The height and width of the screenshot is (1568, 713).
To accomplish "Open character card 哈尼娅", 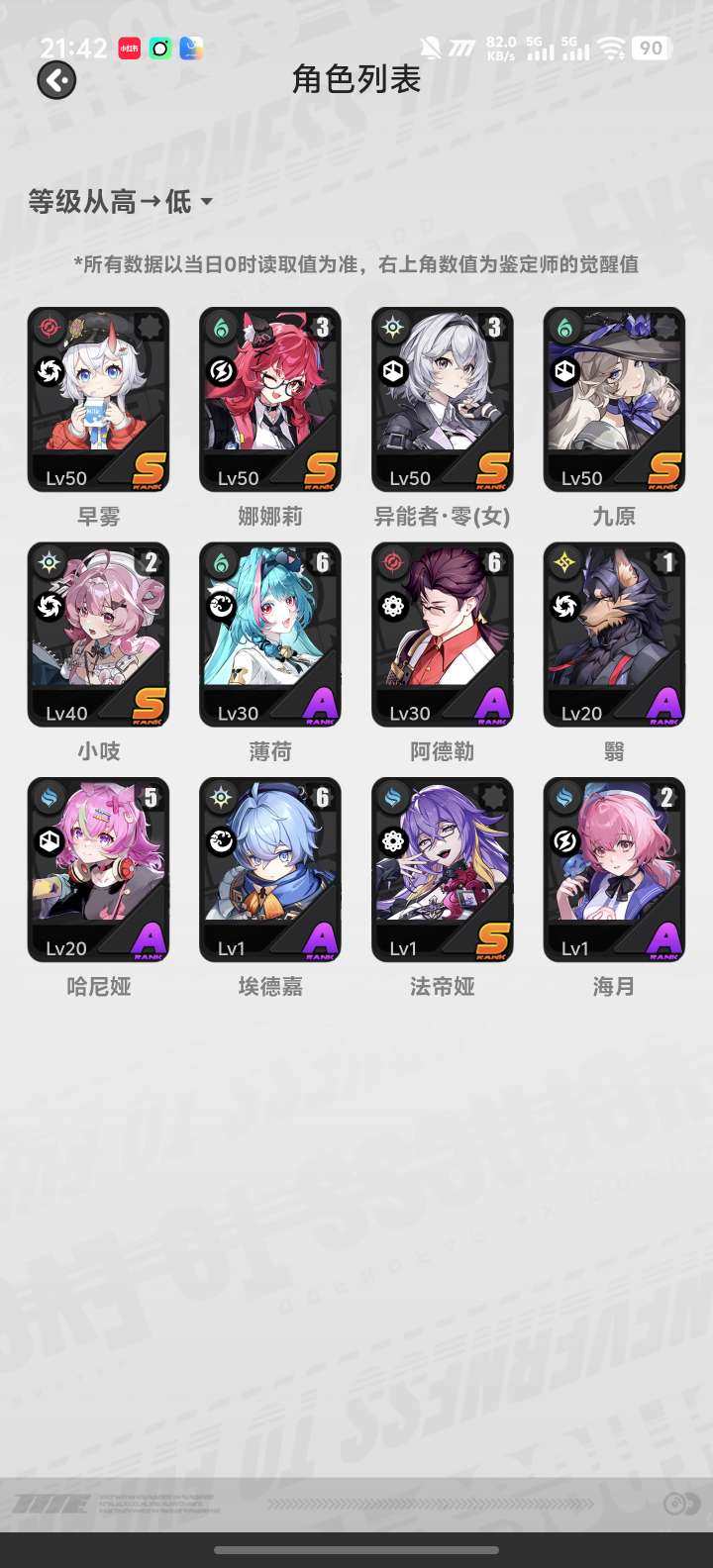I will click(98, 869).
